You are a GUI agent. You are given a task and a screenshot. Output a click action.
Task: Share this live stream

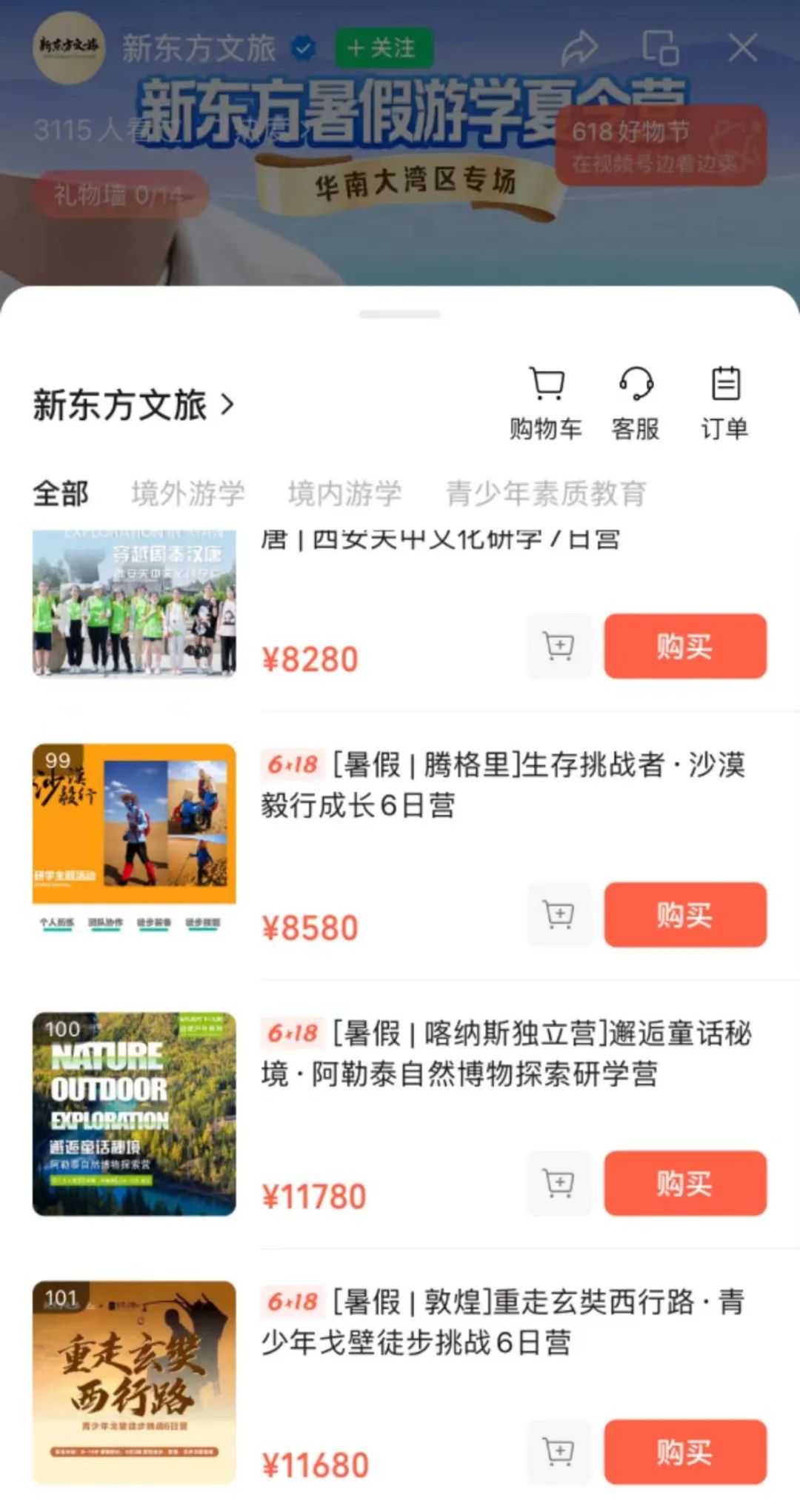[579, 48]
